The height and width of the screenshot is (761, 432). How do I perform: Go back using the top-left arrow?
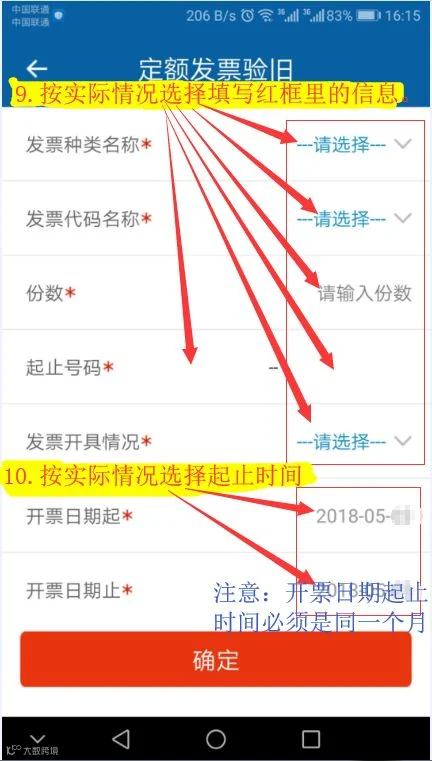click(x=36, y=69)
